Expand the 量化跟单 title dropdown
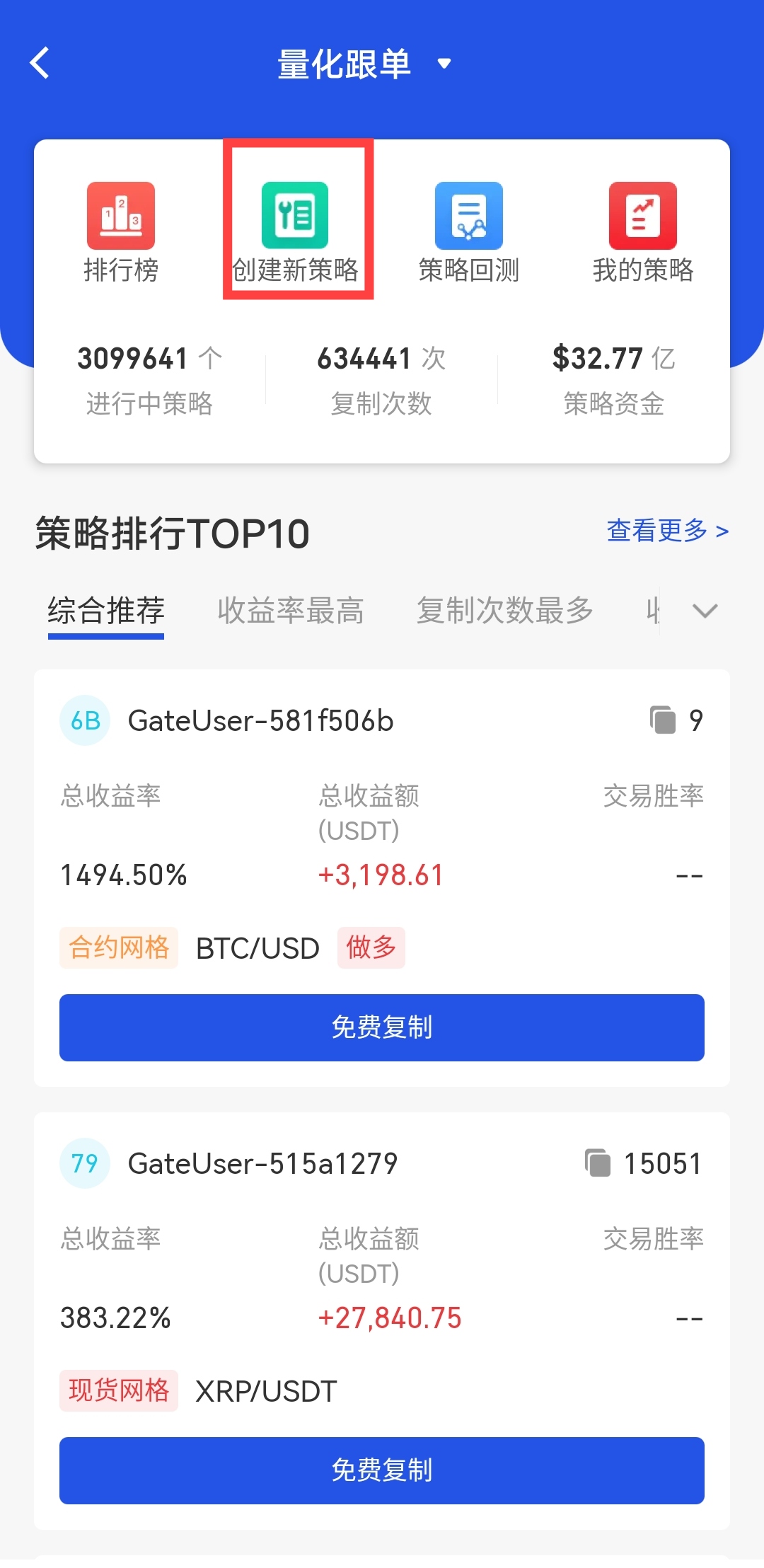The width and height of the screenshot is (764, 1568). [444, 64]
